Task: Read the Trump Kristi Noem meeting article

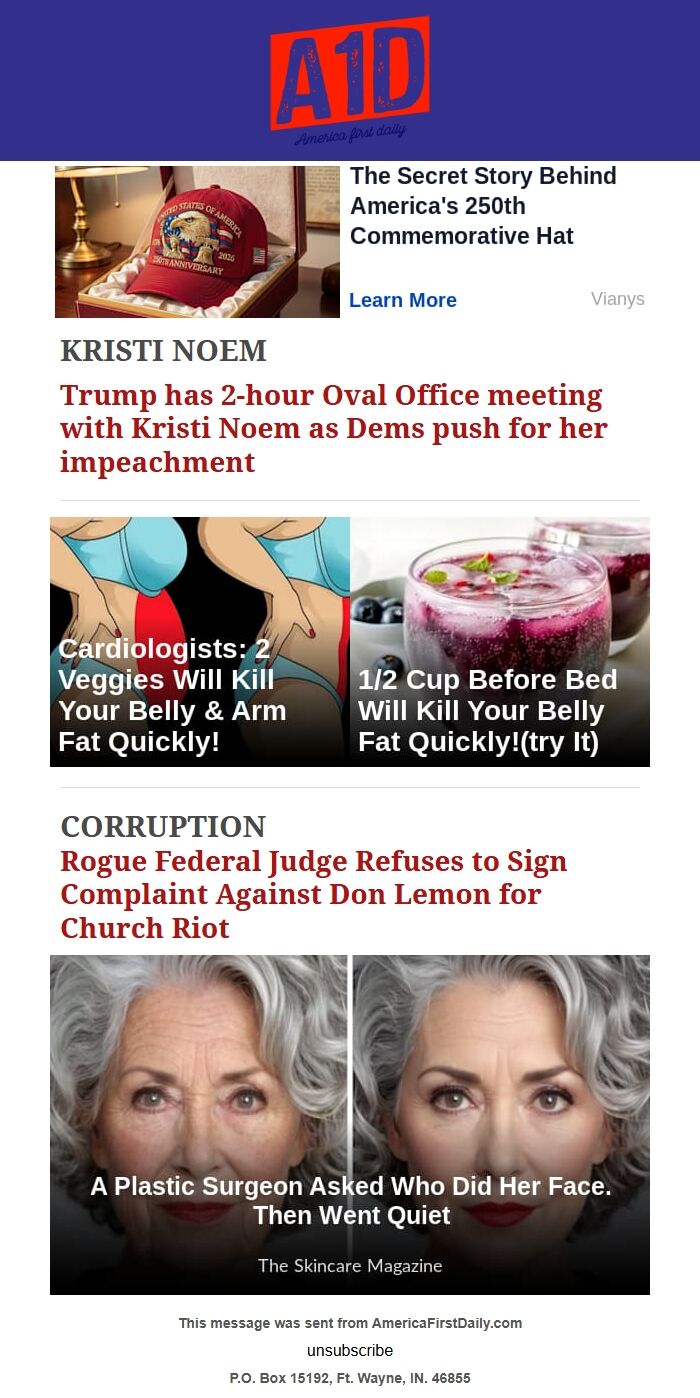Action: (333, 428)
